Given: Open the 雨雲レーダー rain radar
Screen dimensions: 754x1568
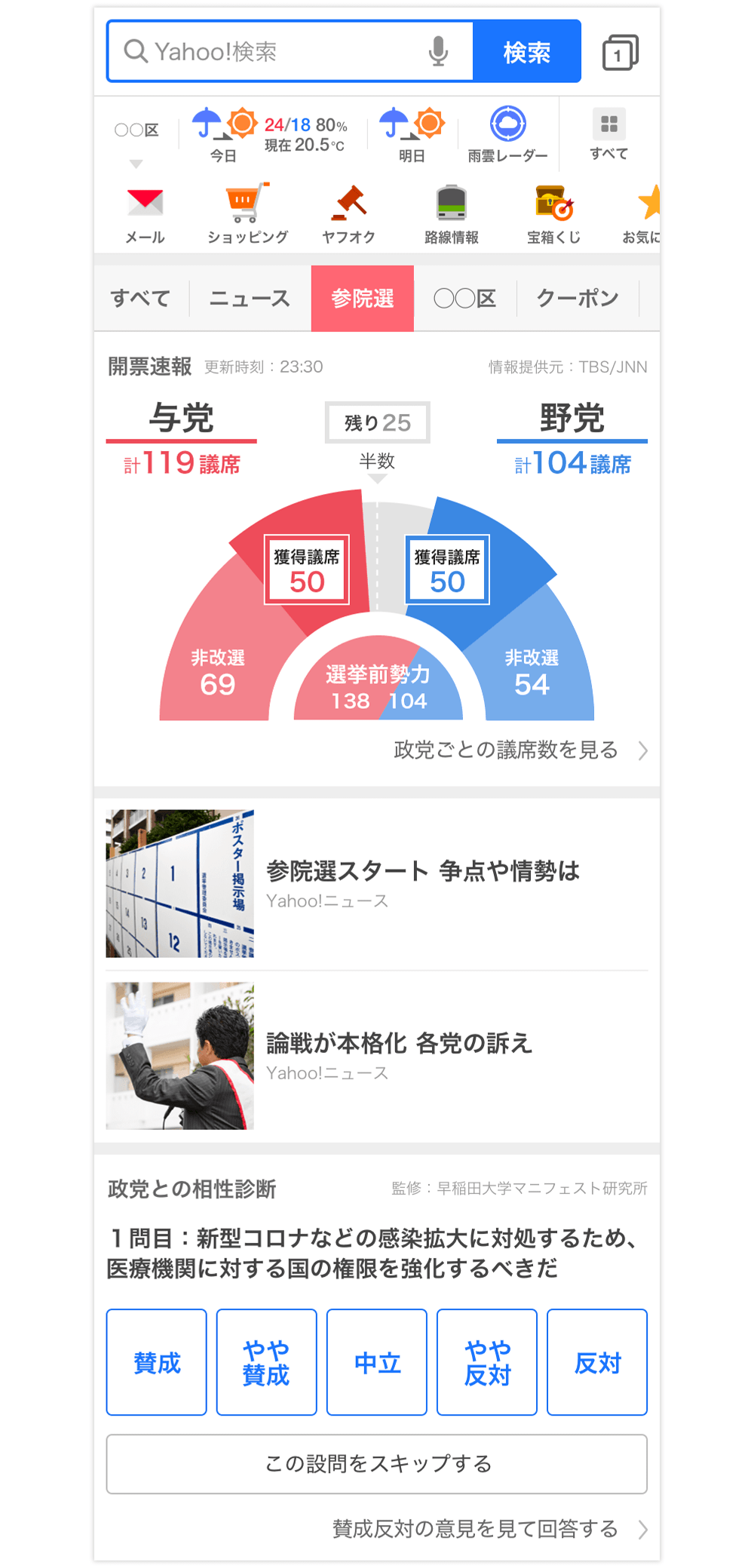Looking at the screenshot, I should tap(507, 134).
